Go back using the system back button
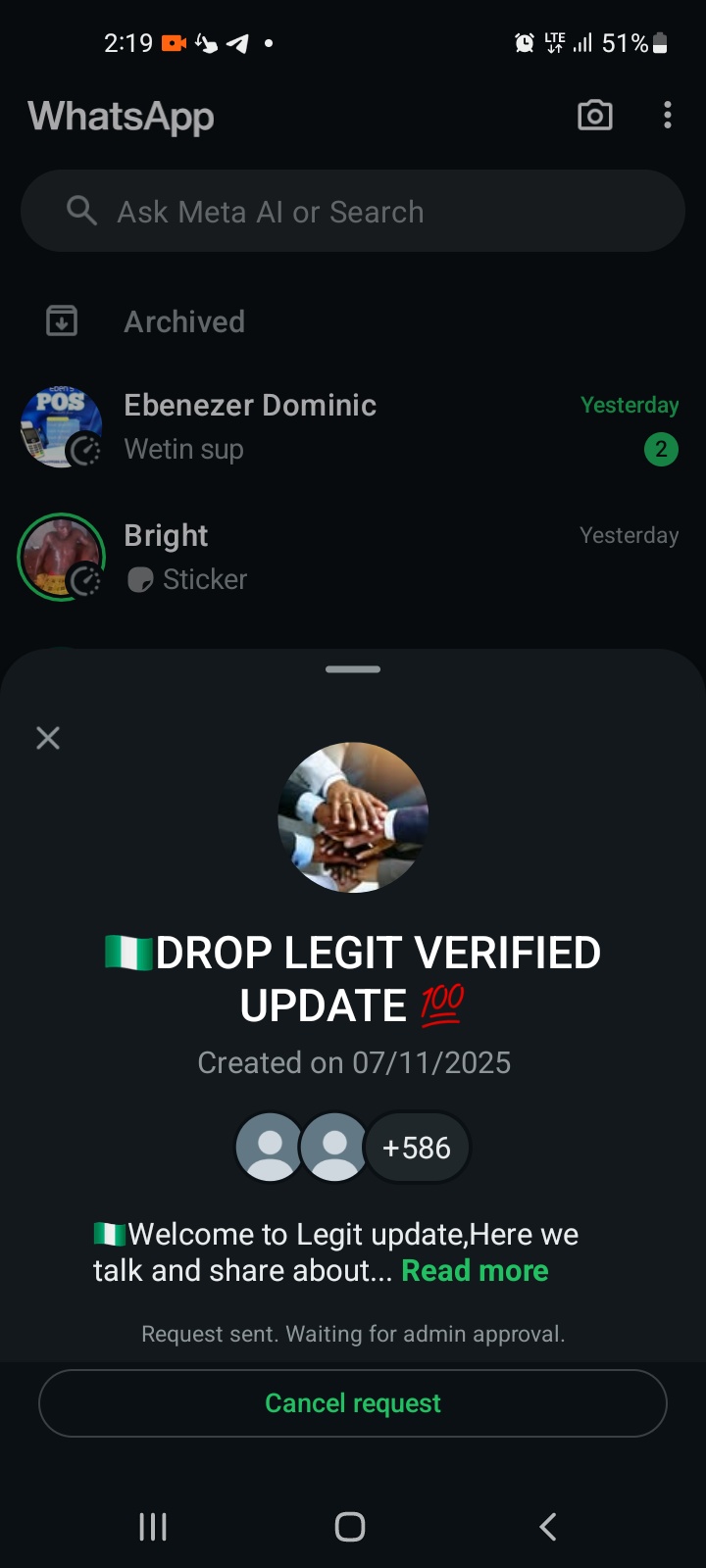Screen dimensions: 706x1568 [x=547, y=1526]
